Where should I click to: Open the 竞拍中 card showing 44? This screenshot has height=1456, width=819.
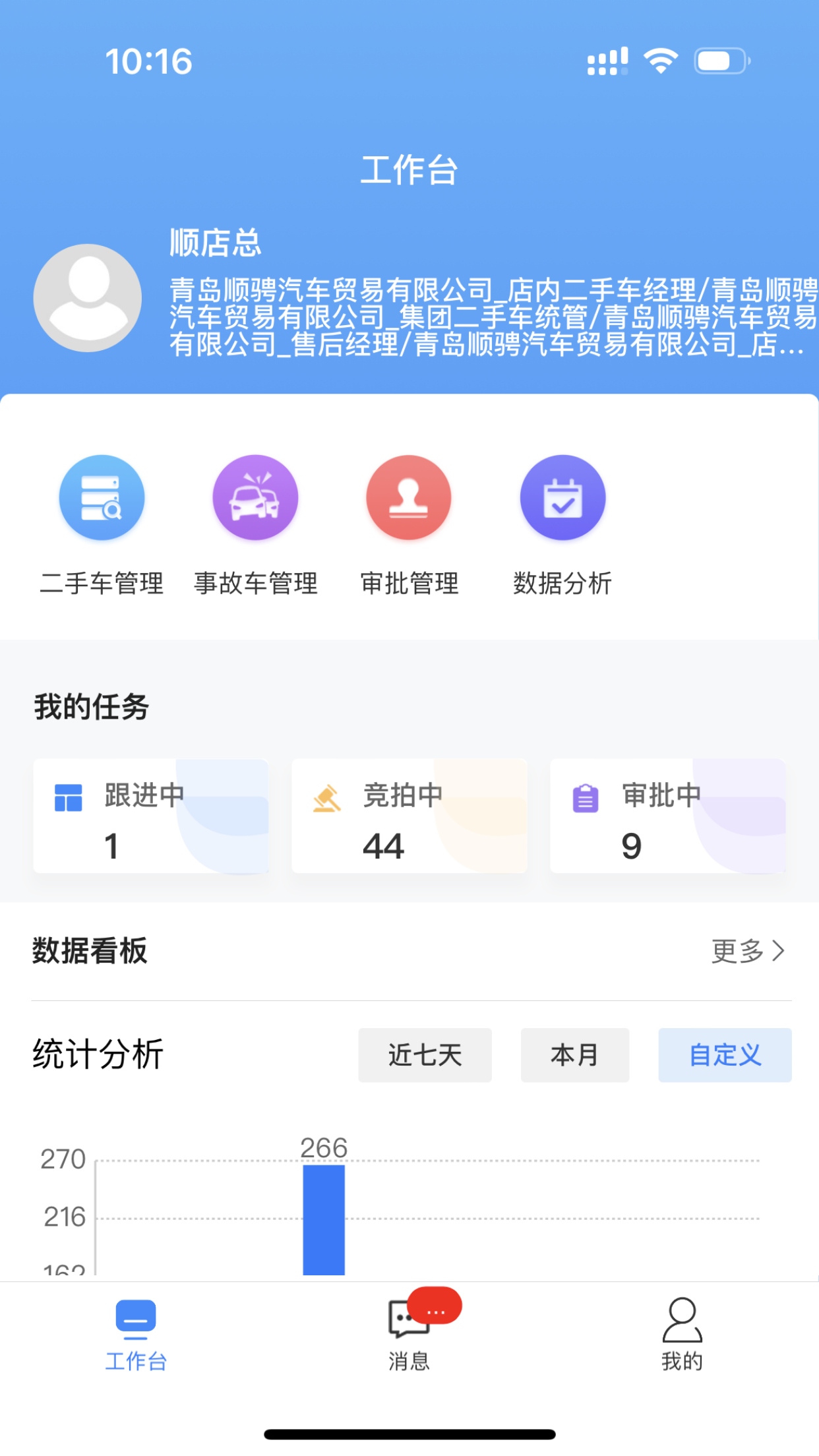coord(409,818)
